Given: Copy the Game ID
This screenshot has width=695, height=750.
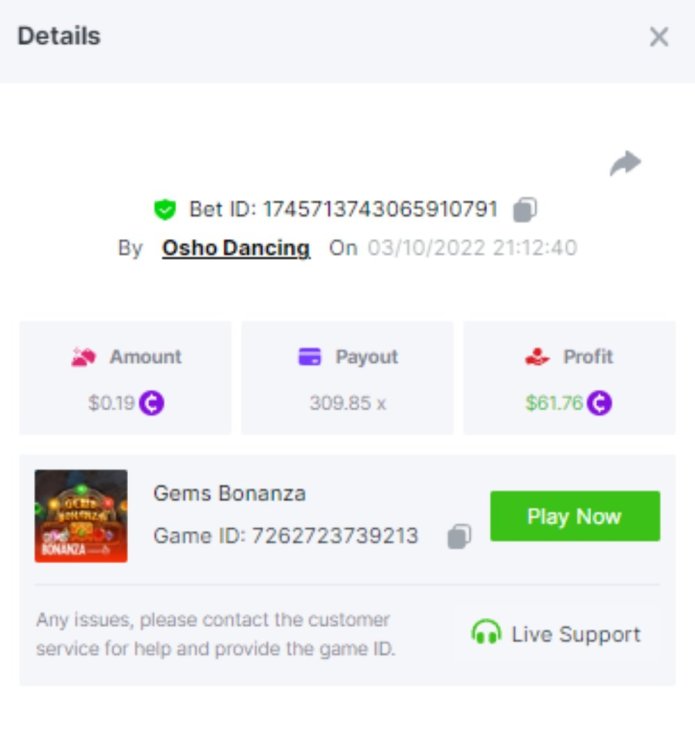Looking at the screenshot, I should coord(459,536).
